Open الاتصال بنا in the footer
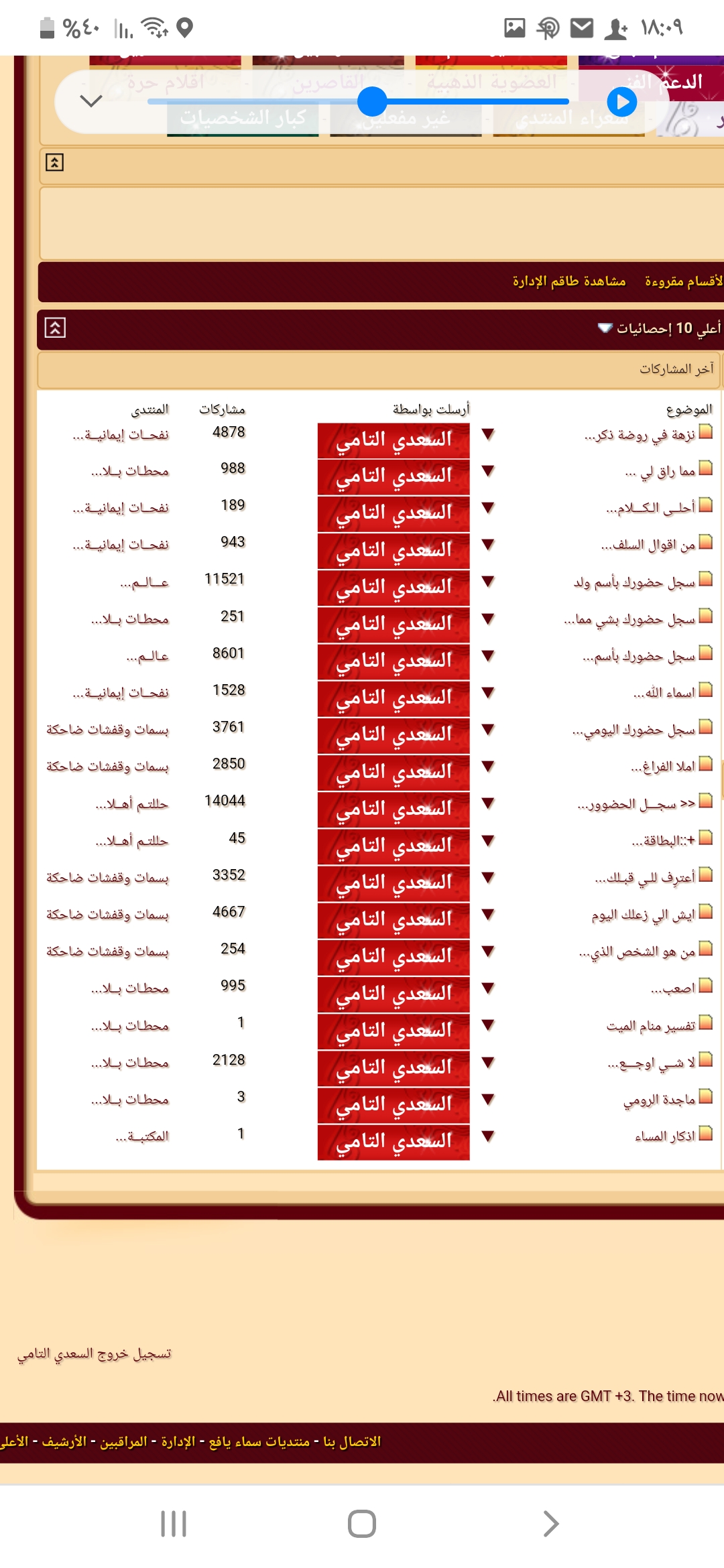The height and width of the screenshot is (1568, 724). coord(352,1441)
